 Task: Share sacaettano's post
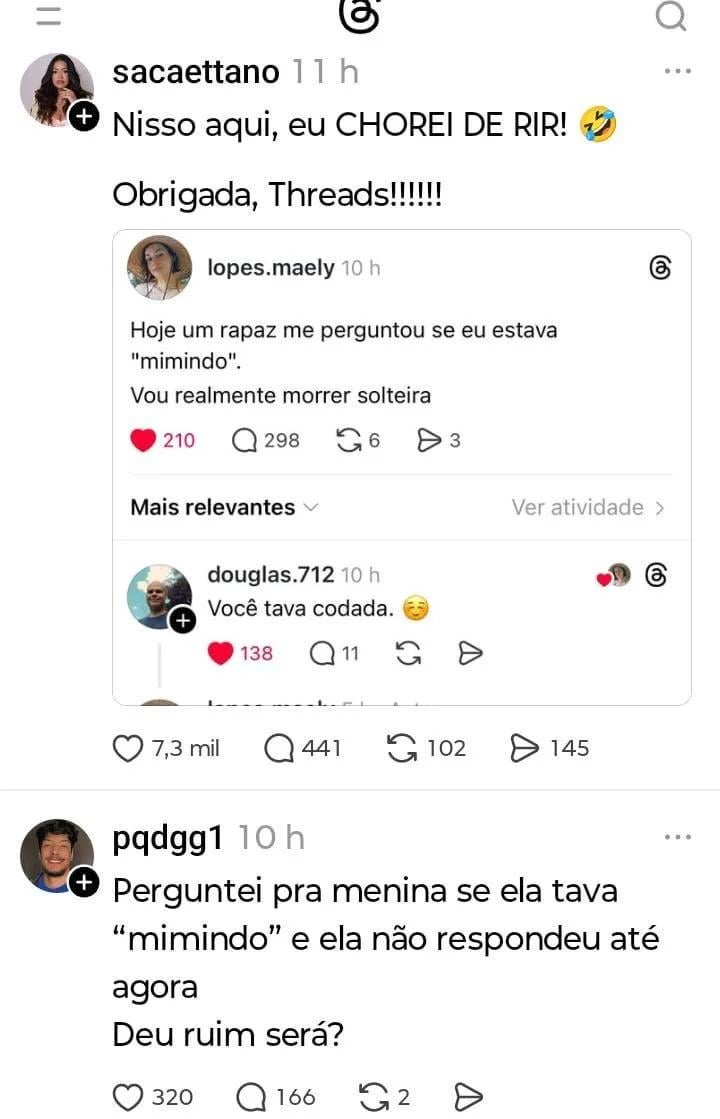(525, 748)
